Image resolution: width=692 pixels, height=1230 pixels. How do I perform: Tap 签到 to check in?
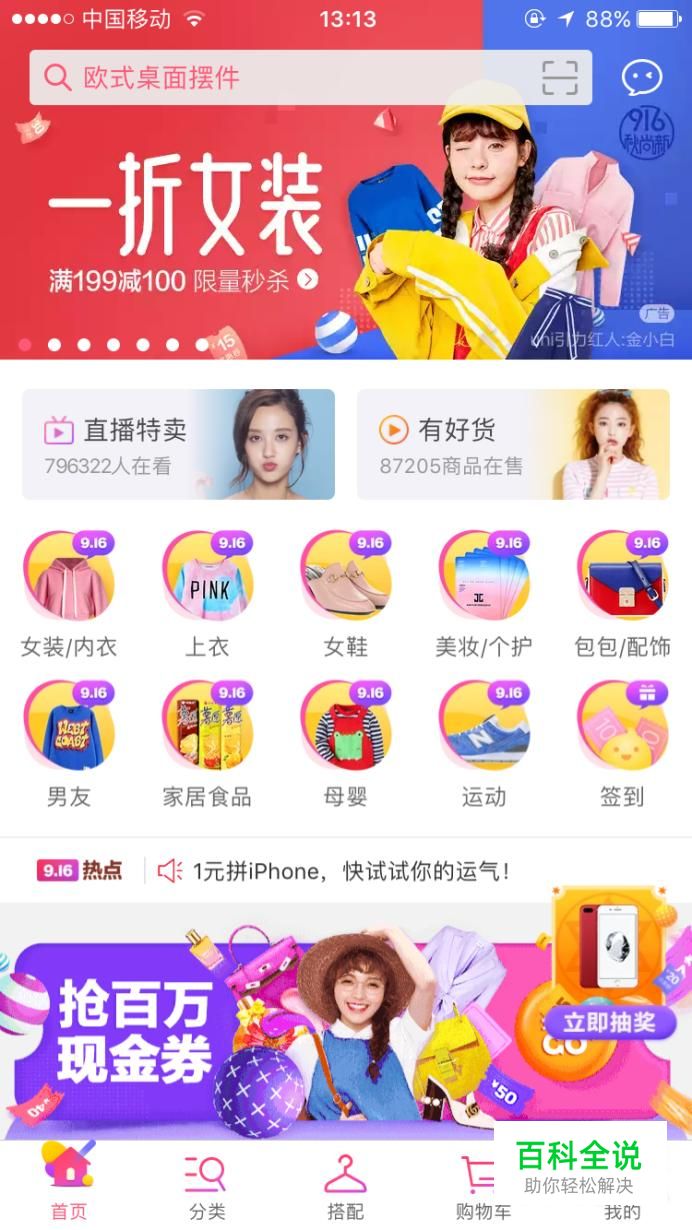[622, 743]
